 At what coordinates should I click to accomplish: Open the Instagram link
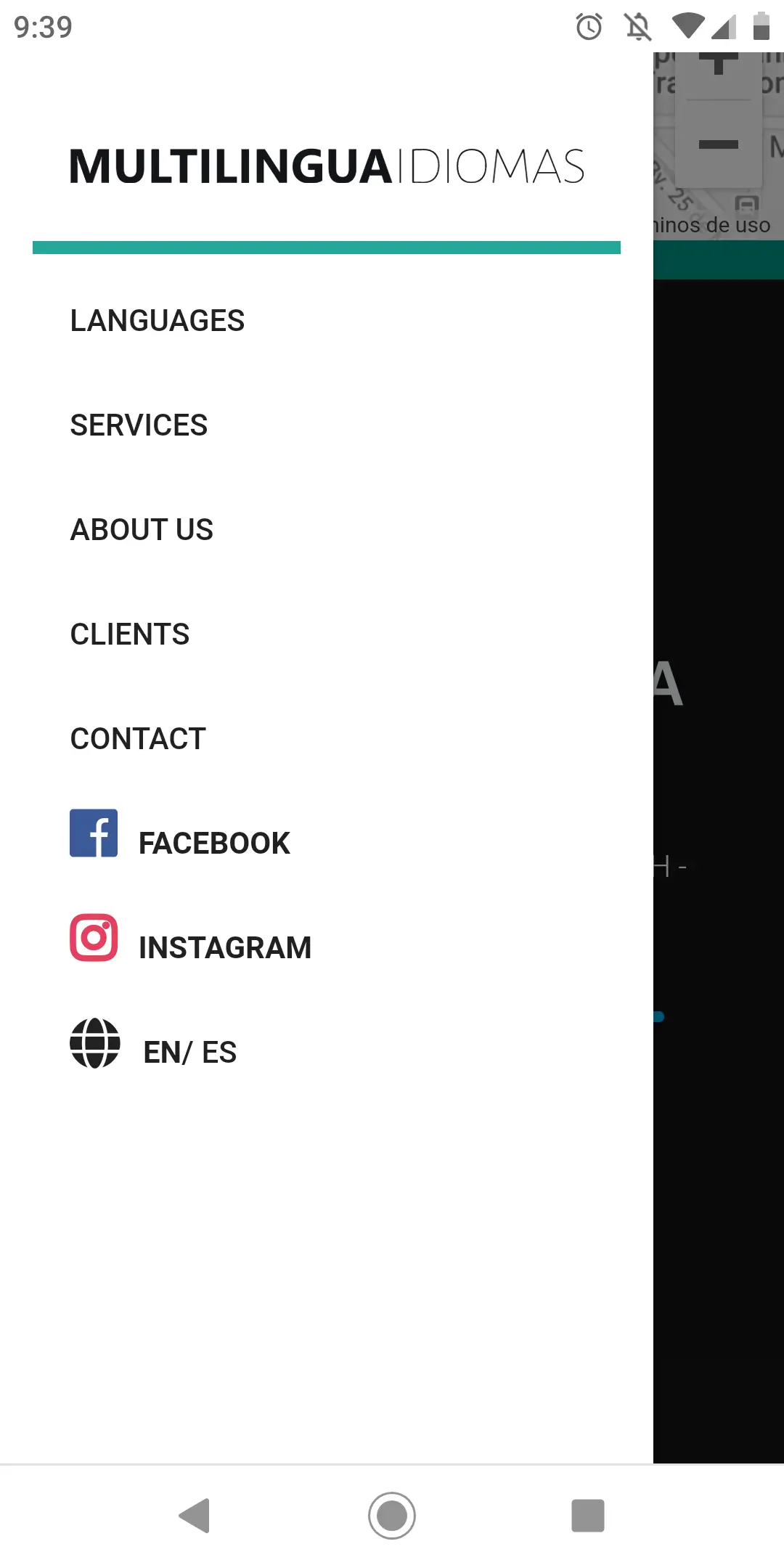(224, 947)
